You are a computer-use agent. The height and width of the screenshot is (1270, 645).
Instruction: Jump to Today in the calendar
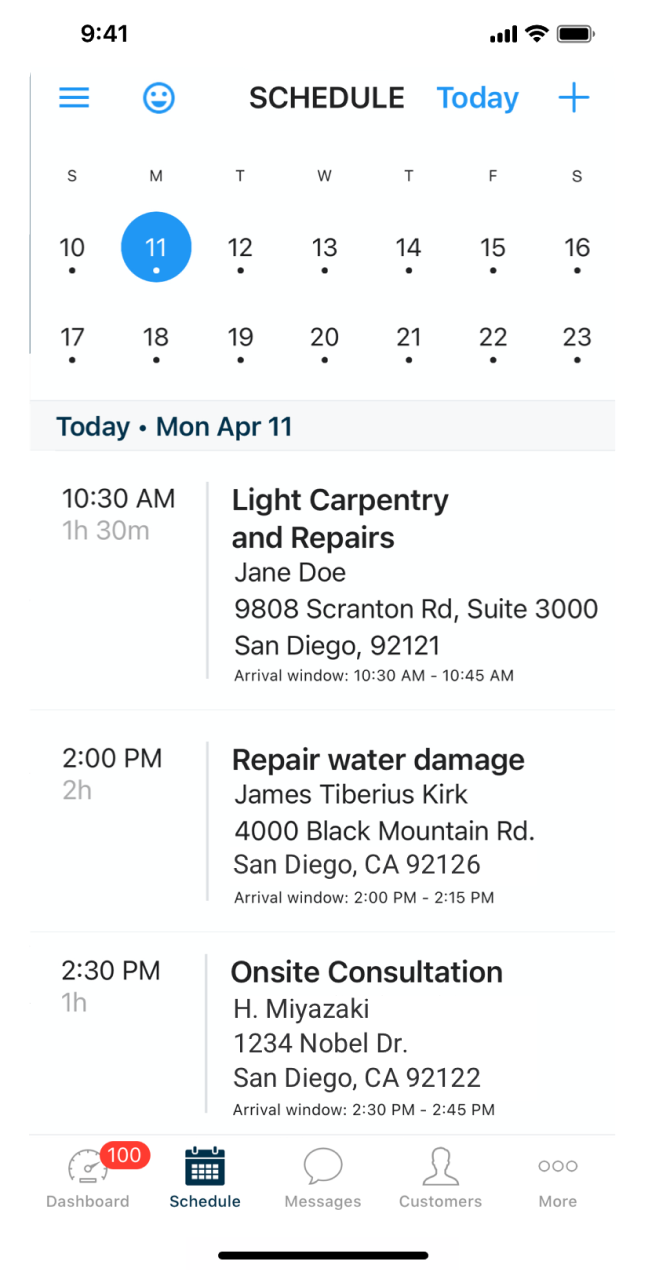[477, 98]
